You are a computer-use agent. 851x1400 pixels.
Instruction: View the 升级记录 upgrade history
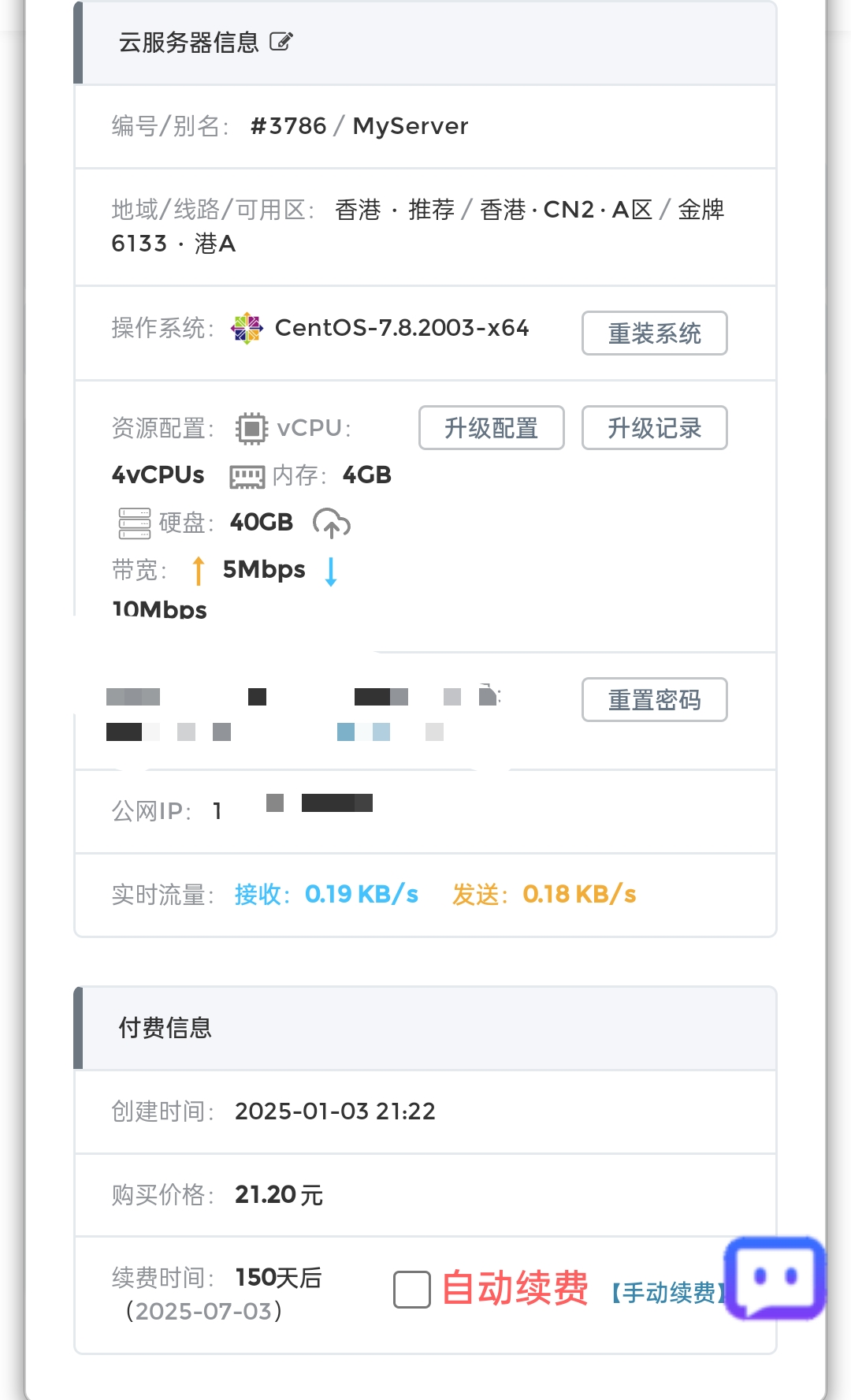[x=654, y=427]
